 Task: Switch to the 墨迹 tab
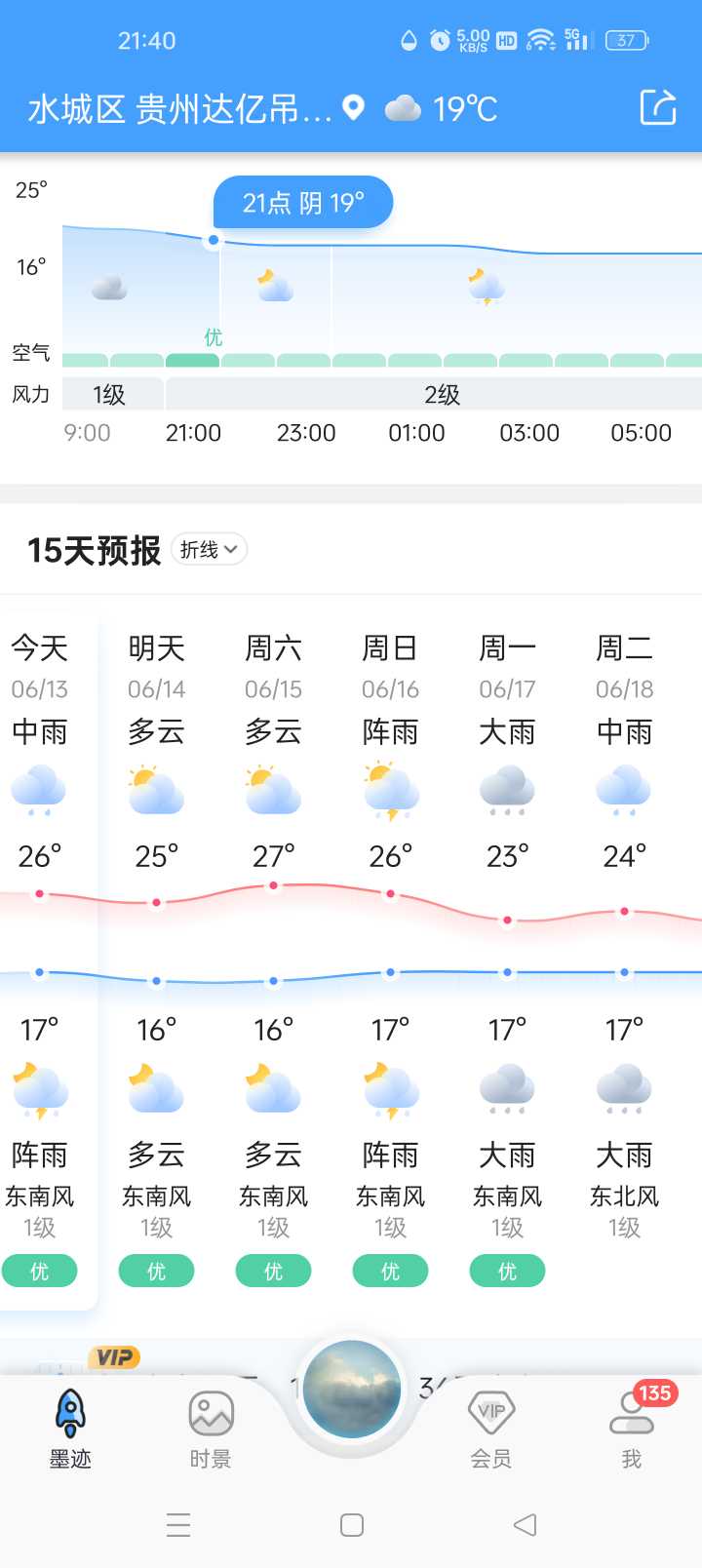tap(70, 1429)
